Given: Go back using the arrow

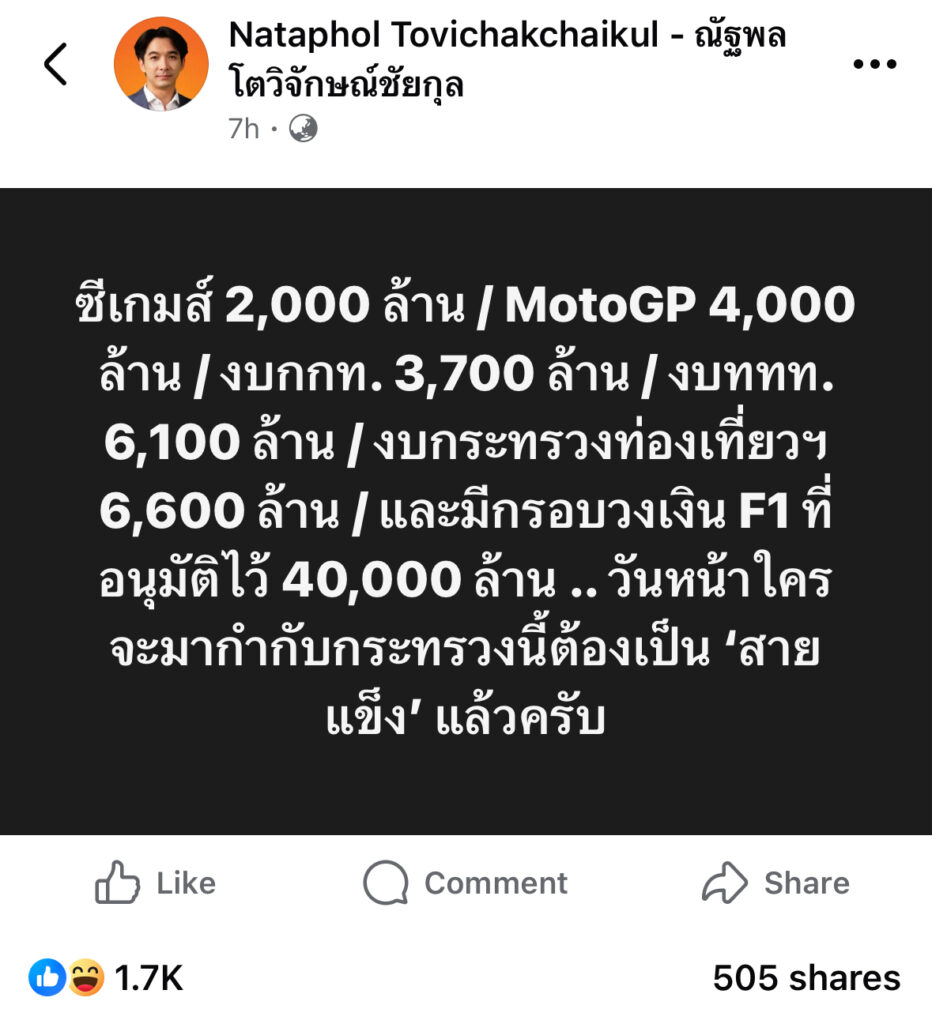Looking at the screenshot, I should (56, 65).
